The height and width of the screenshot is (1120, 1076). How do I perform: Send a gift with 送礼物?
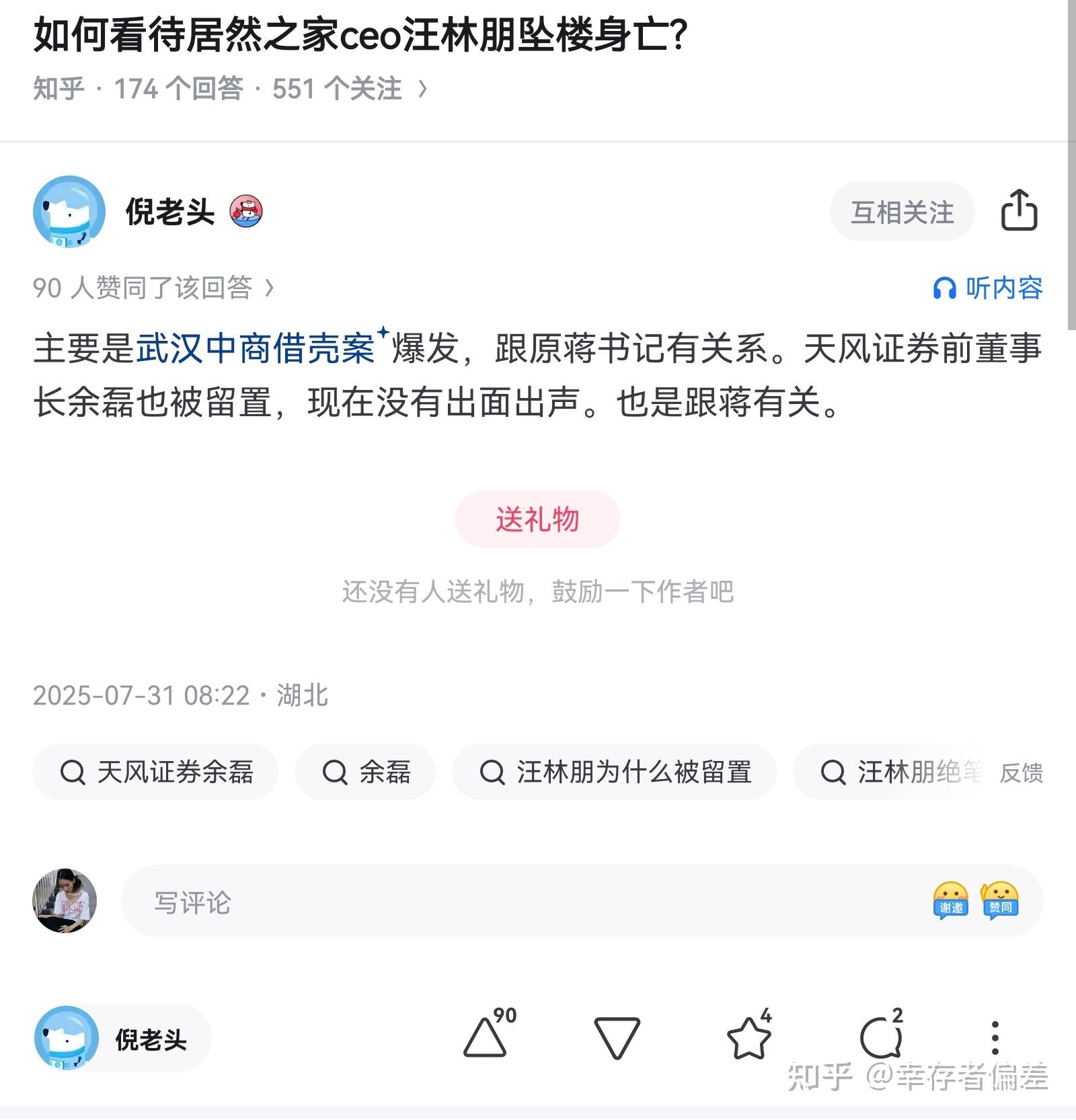click(537, 520)
